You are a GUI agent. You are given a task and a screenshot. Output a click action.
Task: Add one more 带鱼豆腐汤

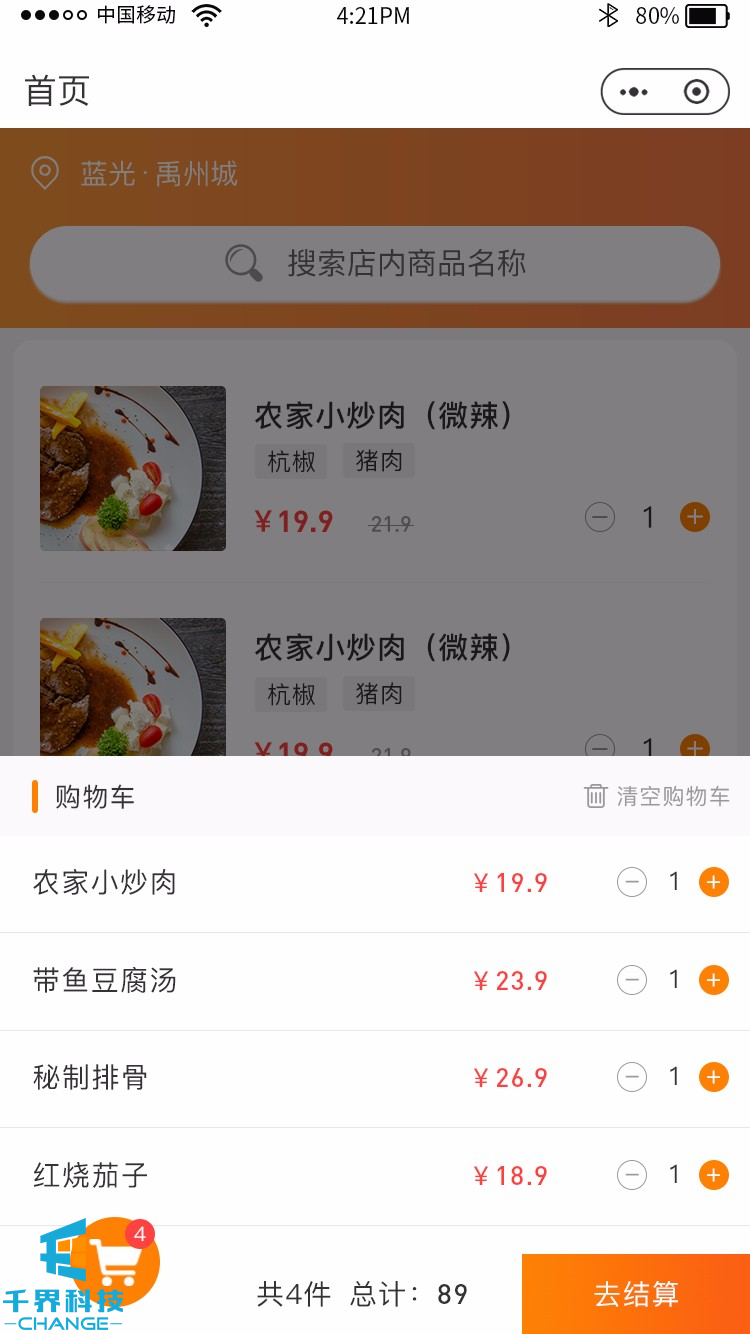(713, 980)
